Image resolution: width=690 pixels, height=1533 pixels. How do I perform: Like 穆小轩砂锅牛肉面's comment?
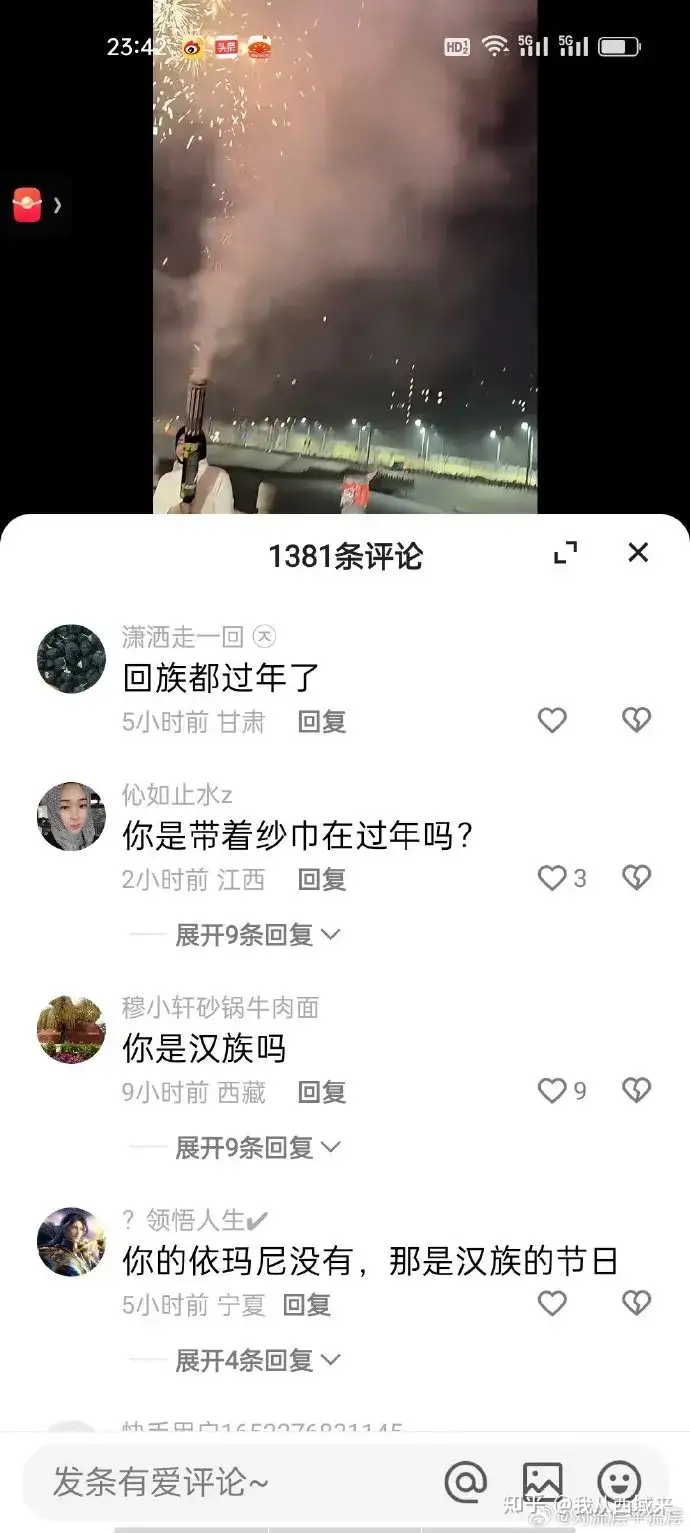tap(553, 1091)
